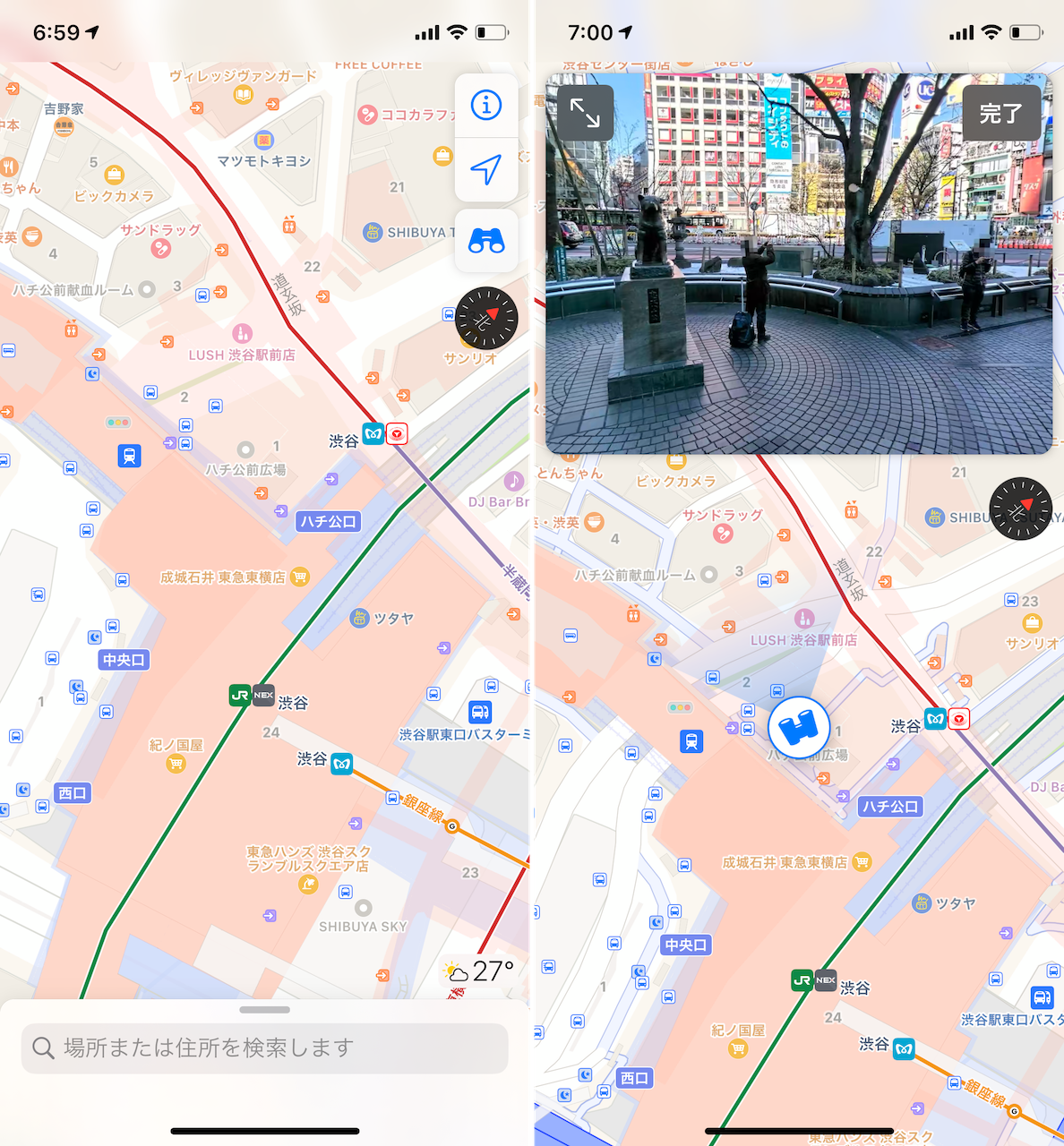Select the 吉野家 place marker
The height and width of the screenshot is (1146, 1064).
64,126
